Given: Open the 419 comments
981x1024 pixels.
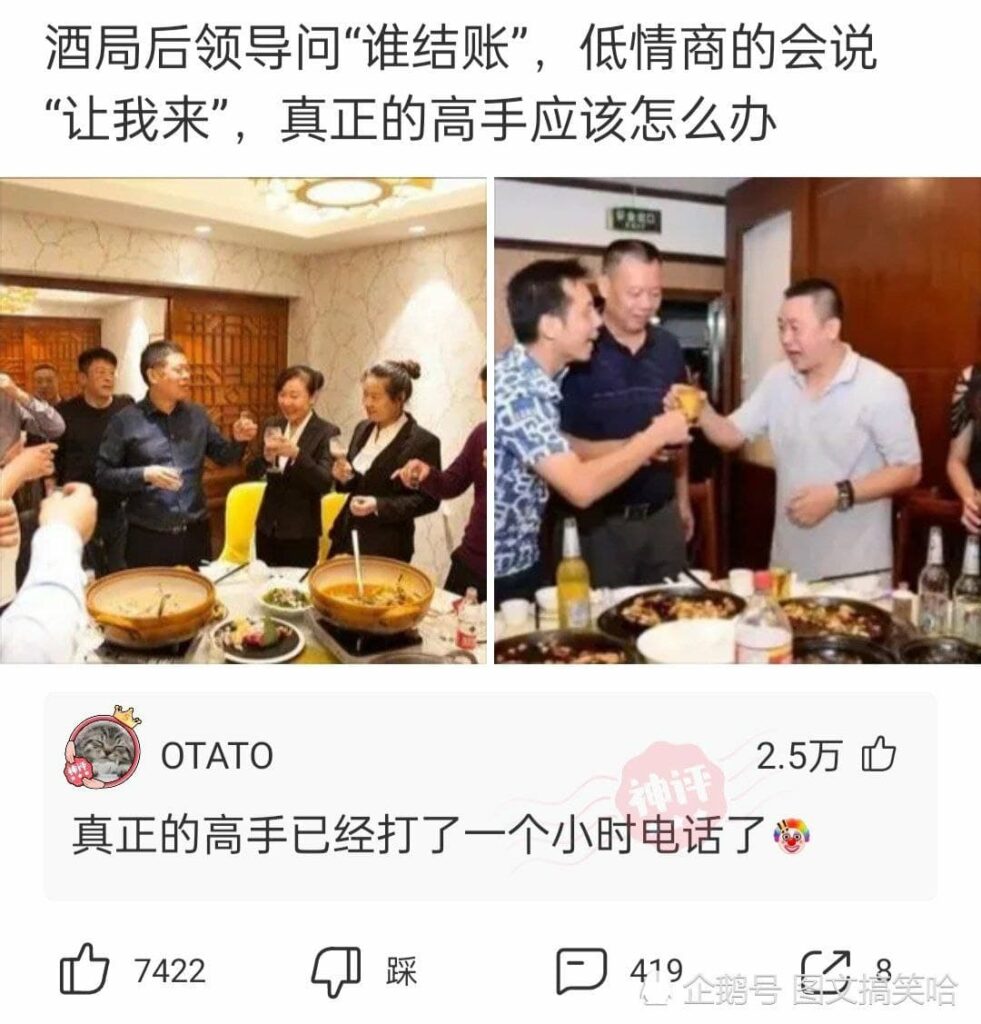Looking at the screenshot, I should coord(583,970).
